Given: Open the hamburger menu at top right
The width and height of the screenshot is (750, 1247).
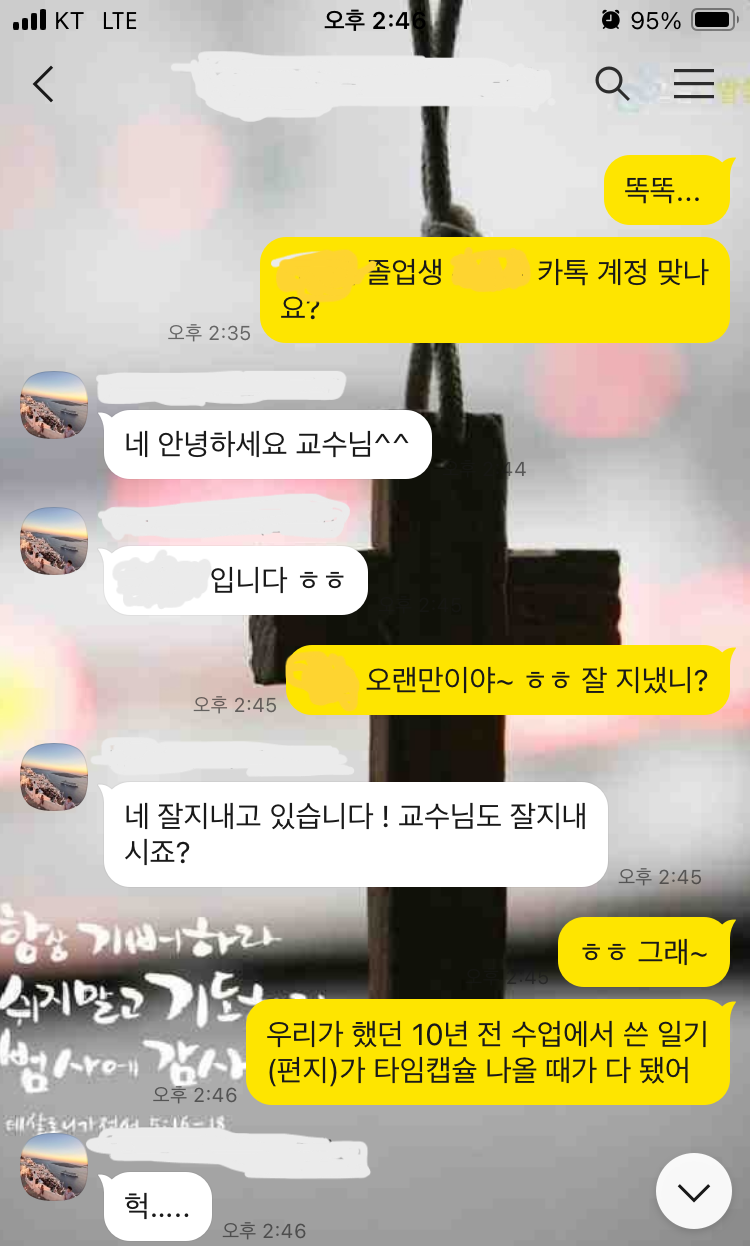Looking at the screenshot, I should 694,84.
